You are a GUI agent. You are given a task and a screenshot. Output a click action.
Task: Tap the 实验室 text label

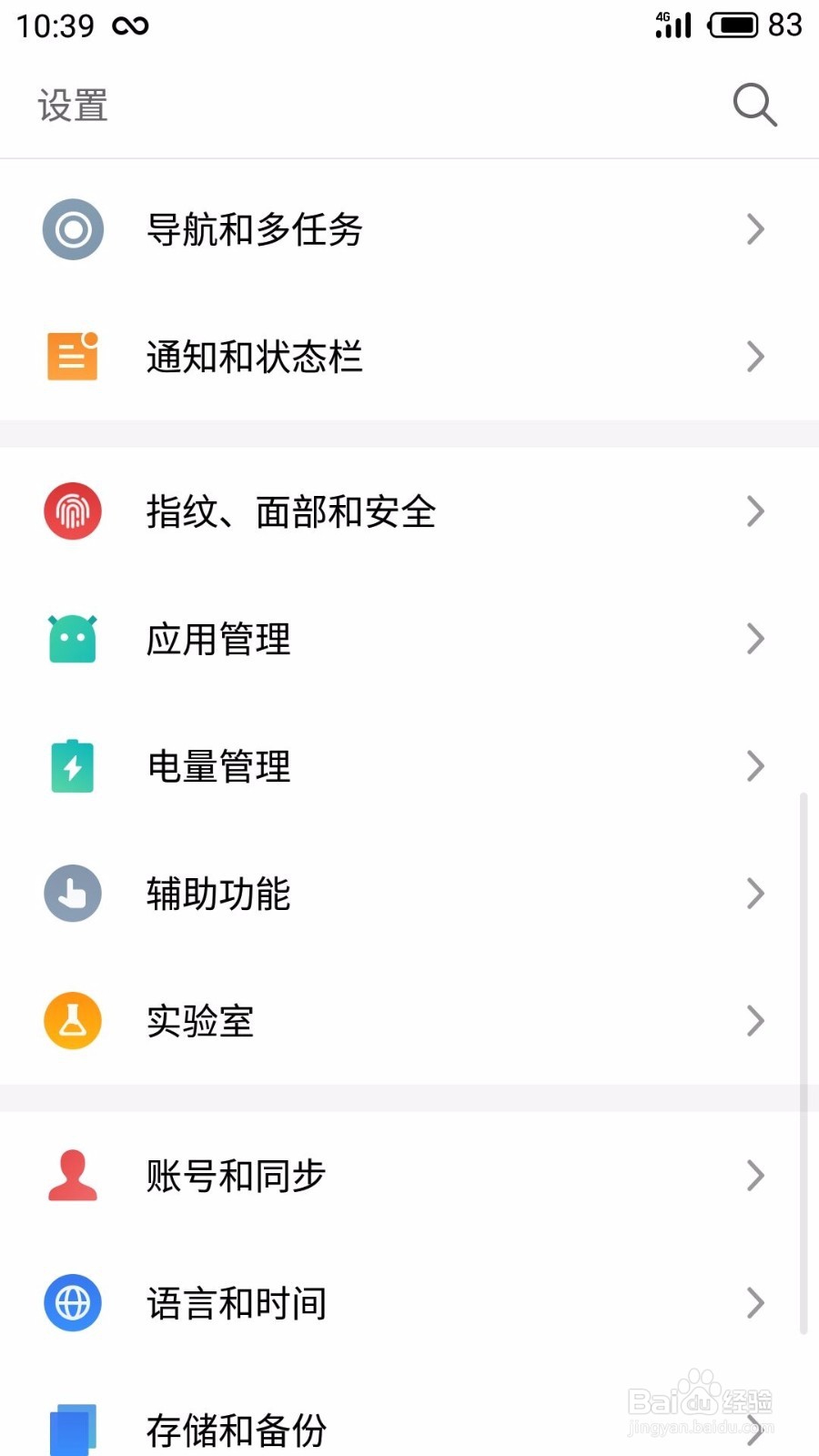point(201,1021)
